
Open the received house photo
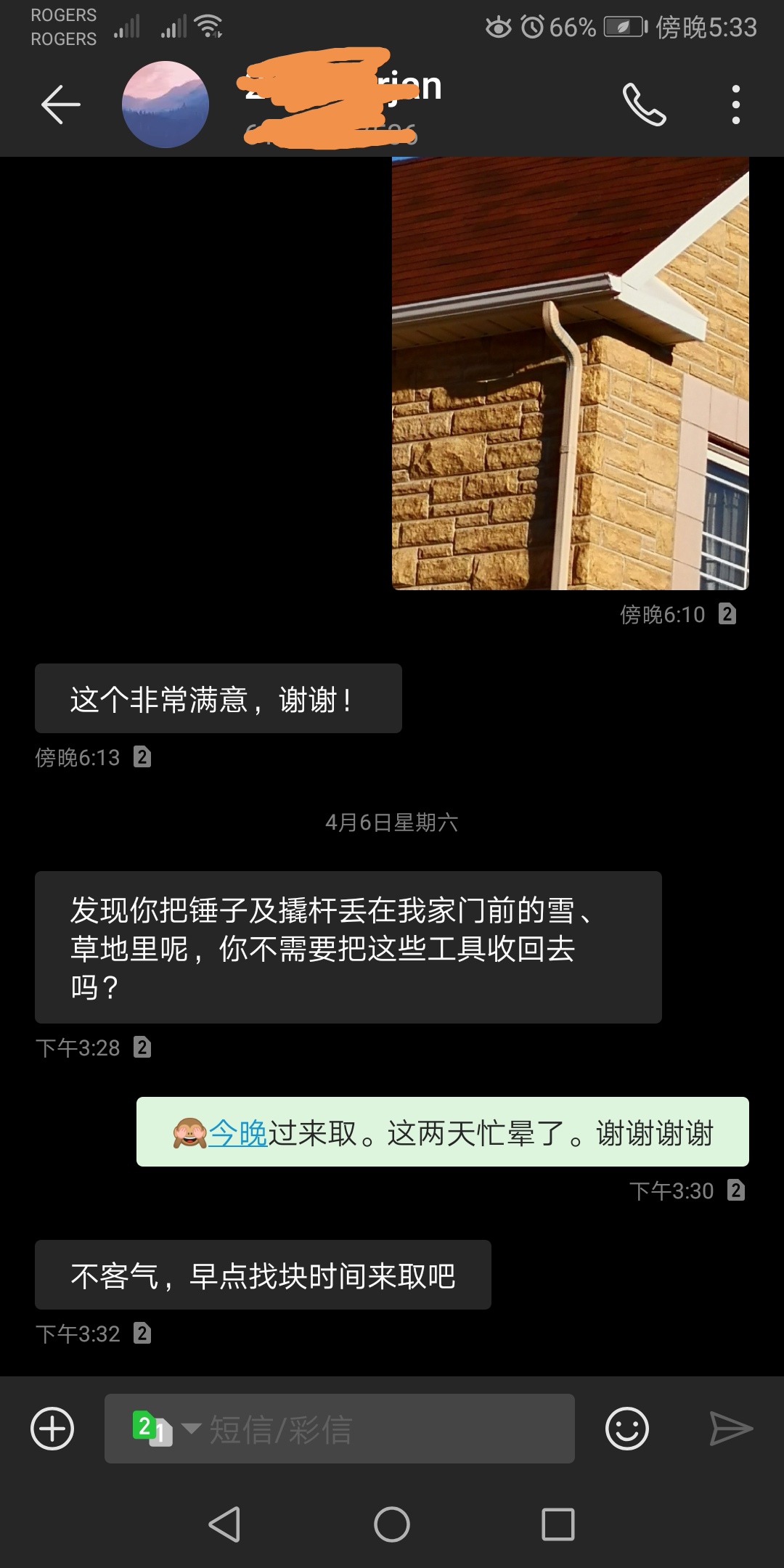coord(570,373)
